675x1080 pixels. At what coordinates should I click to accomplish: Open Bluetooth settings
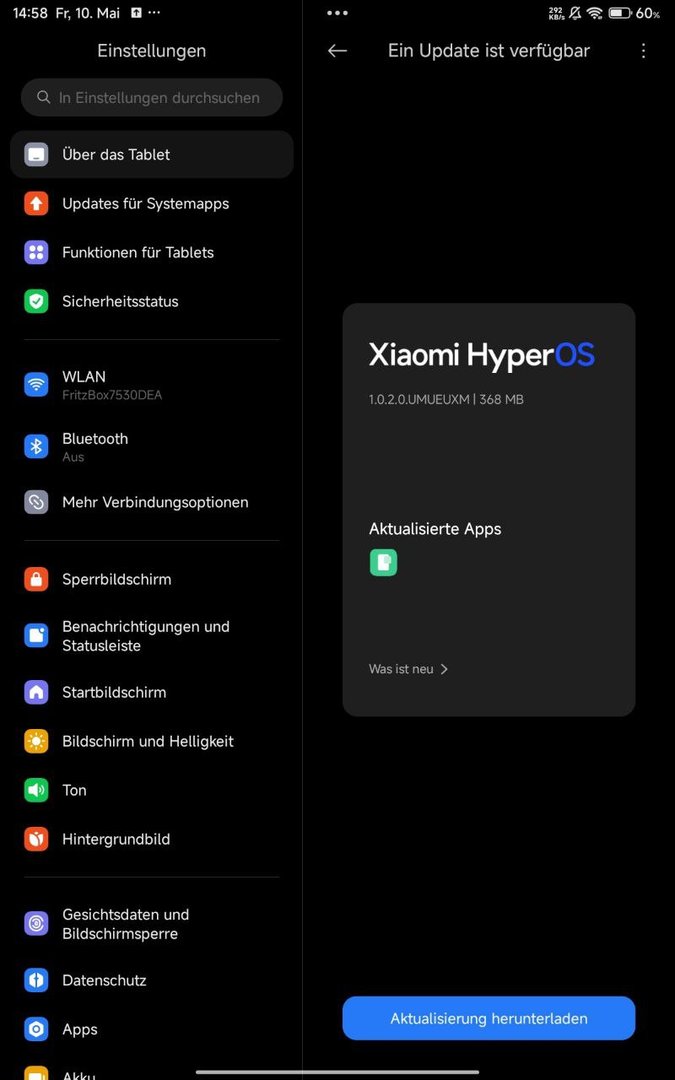[x=95, y=446]
